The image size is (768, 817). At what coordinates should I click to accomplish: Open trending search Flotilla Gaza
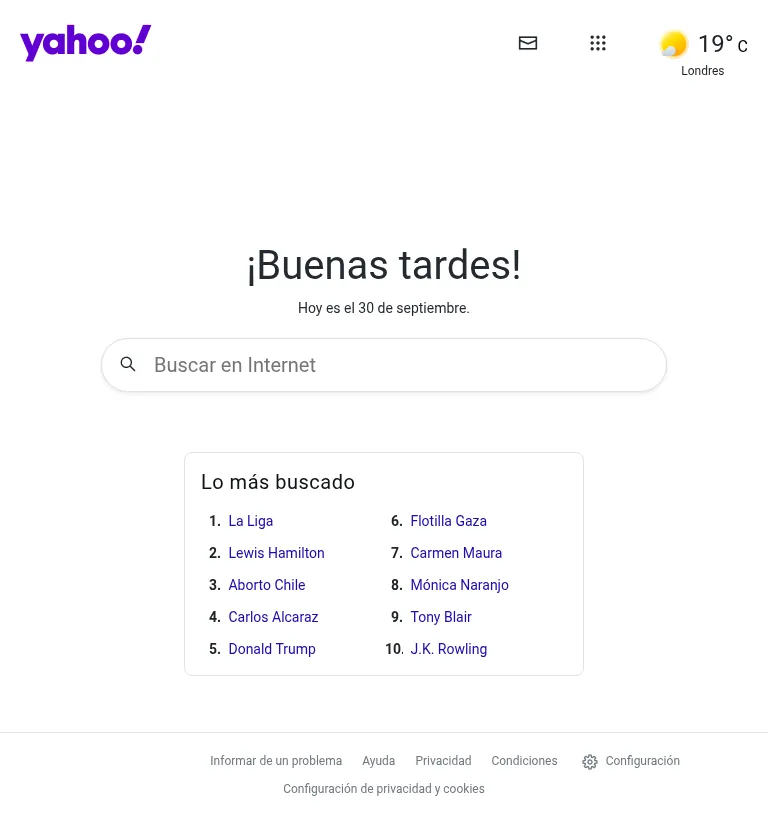tap(448, 521)
